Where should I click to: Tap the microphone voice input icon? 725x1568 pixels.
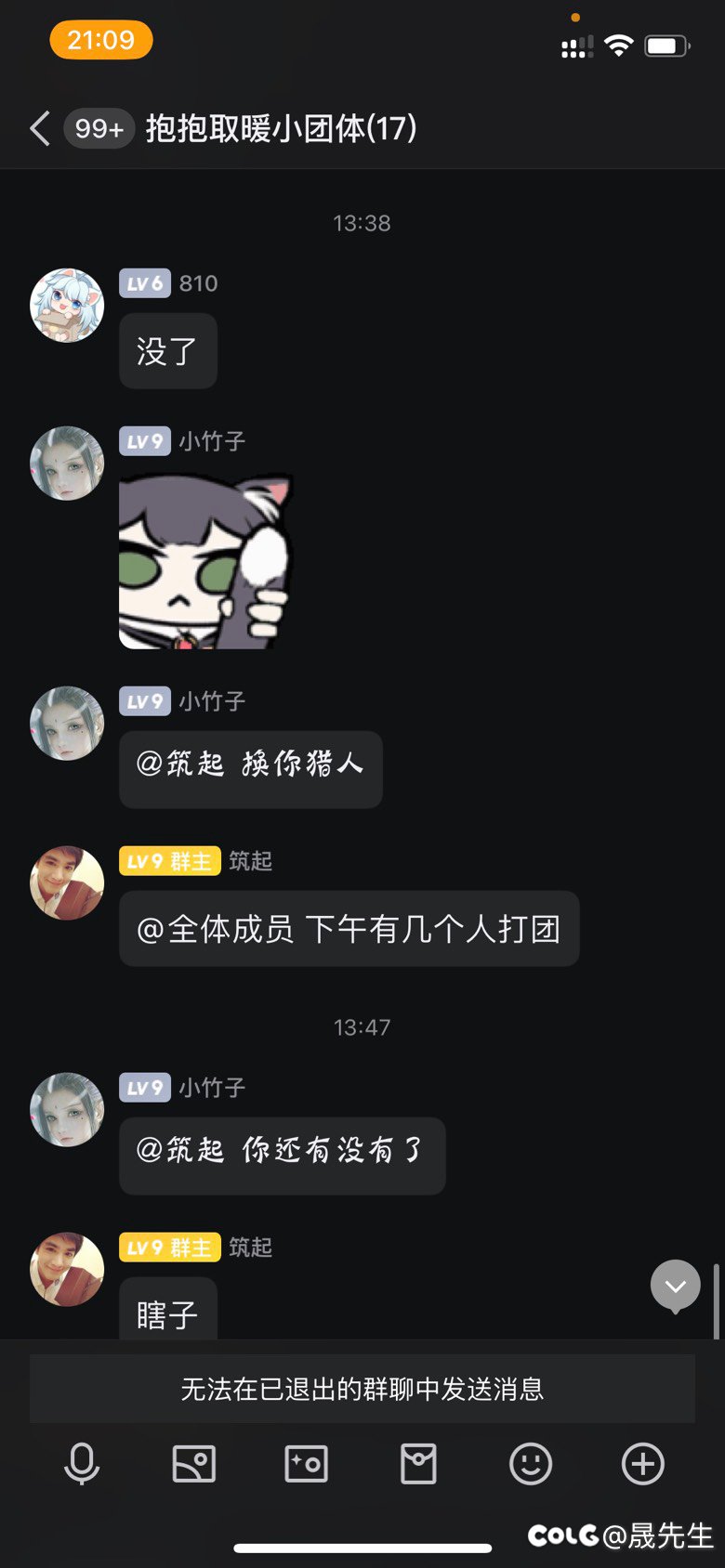(x=82, y=1464)
